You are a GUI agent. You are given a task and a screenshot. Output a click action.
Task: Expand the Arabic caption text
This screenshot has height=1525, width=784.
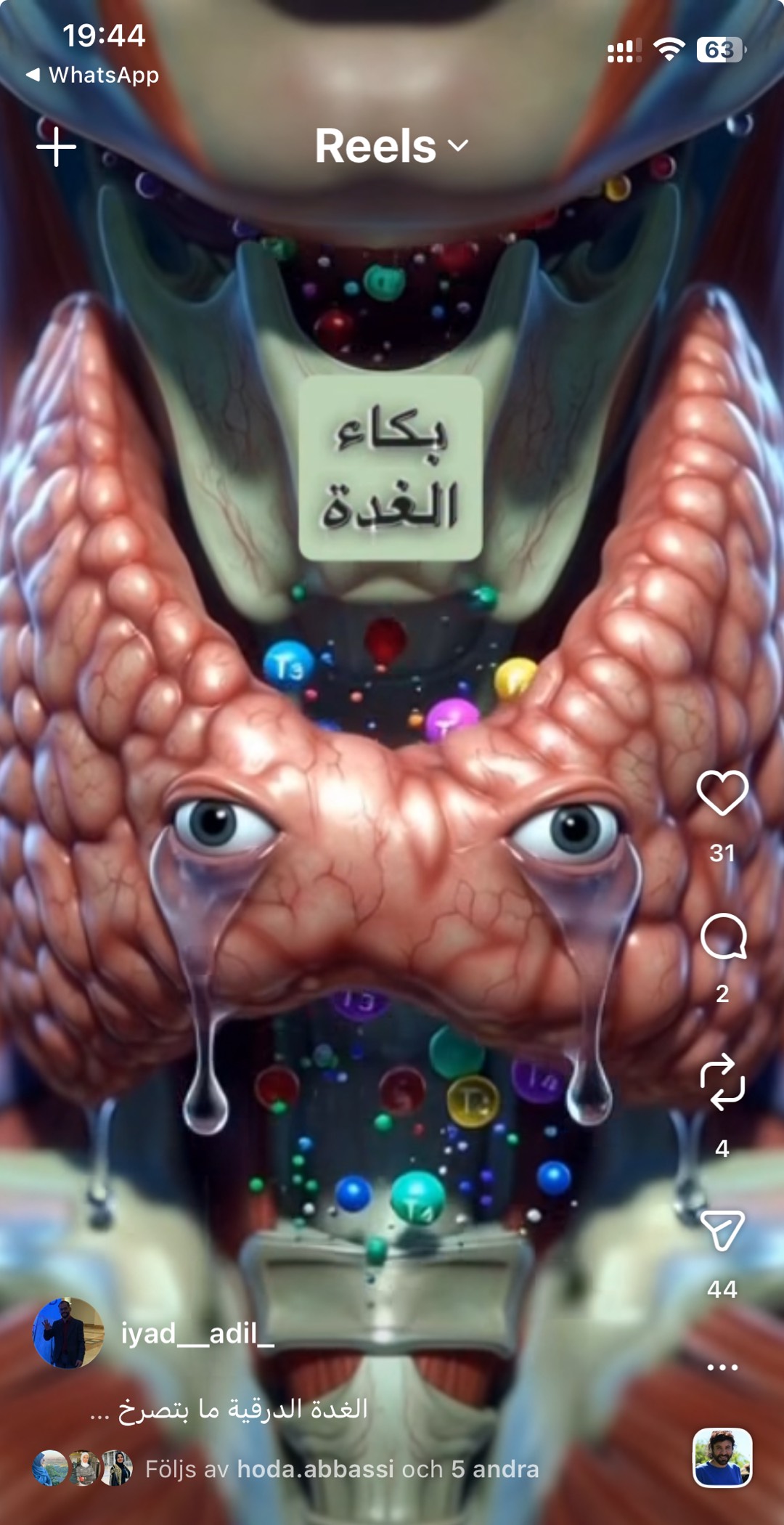[x=229, y=1409]
